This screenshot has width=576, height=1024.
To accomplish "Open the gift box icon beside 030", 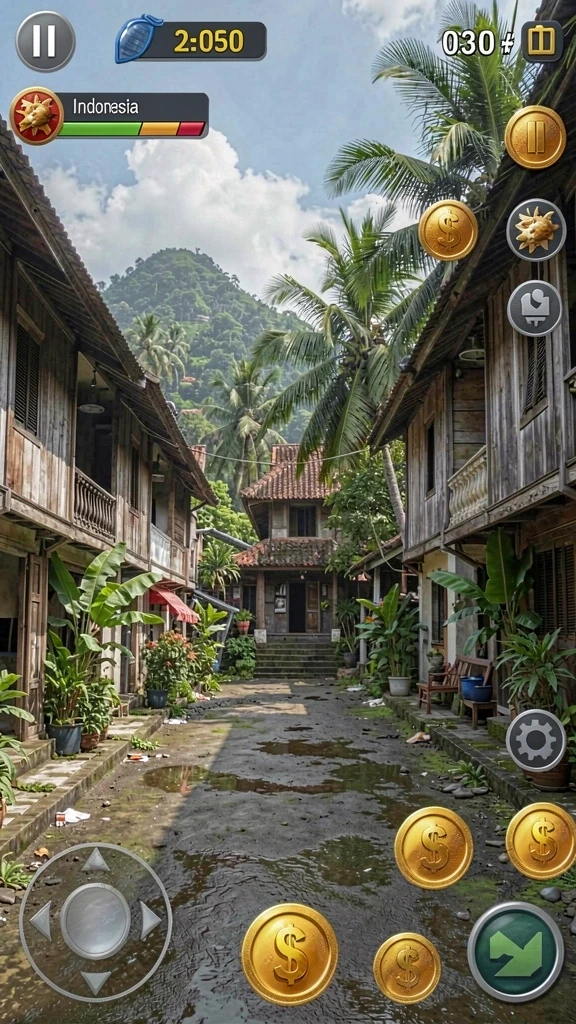I will click(x=542, y=41).
